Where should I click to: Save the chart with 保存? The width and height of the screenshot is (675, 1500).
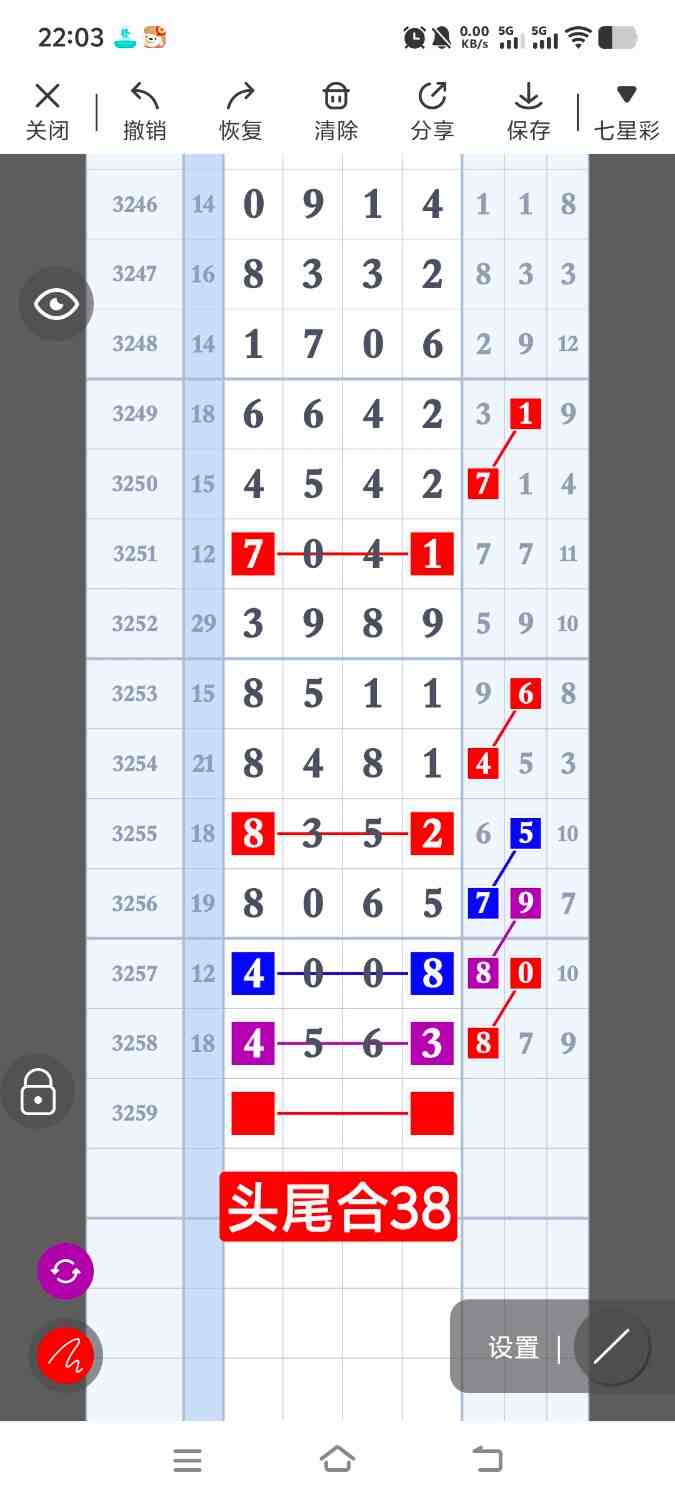tap(528, 111)
